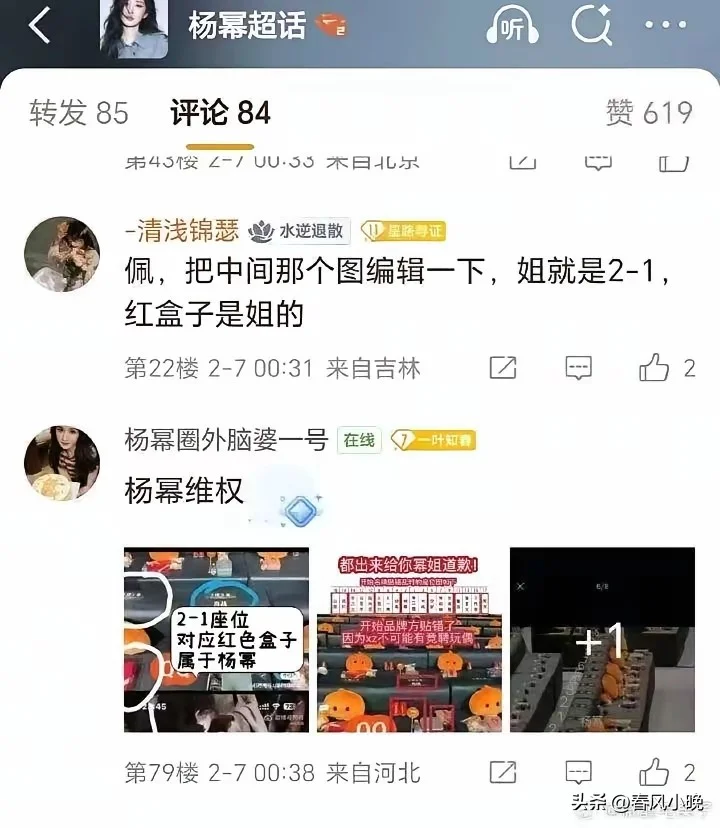Like the 第22楼 comment from 吉林

coord(655,368)
